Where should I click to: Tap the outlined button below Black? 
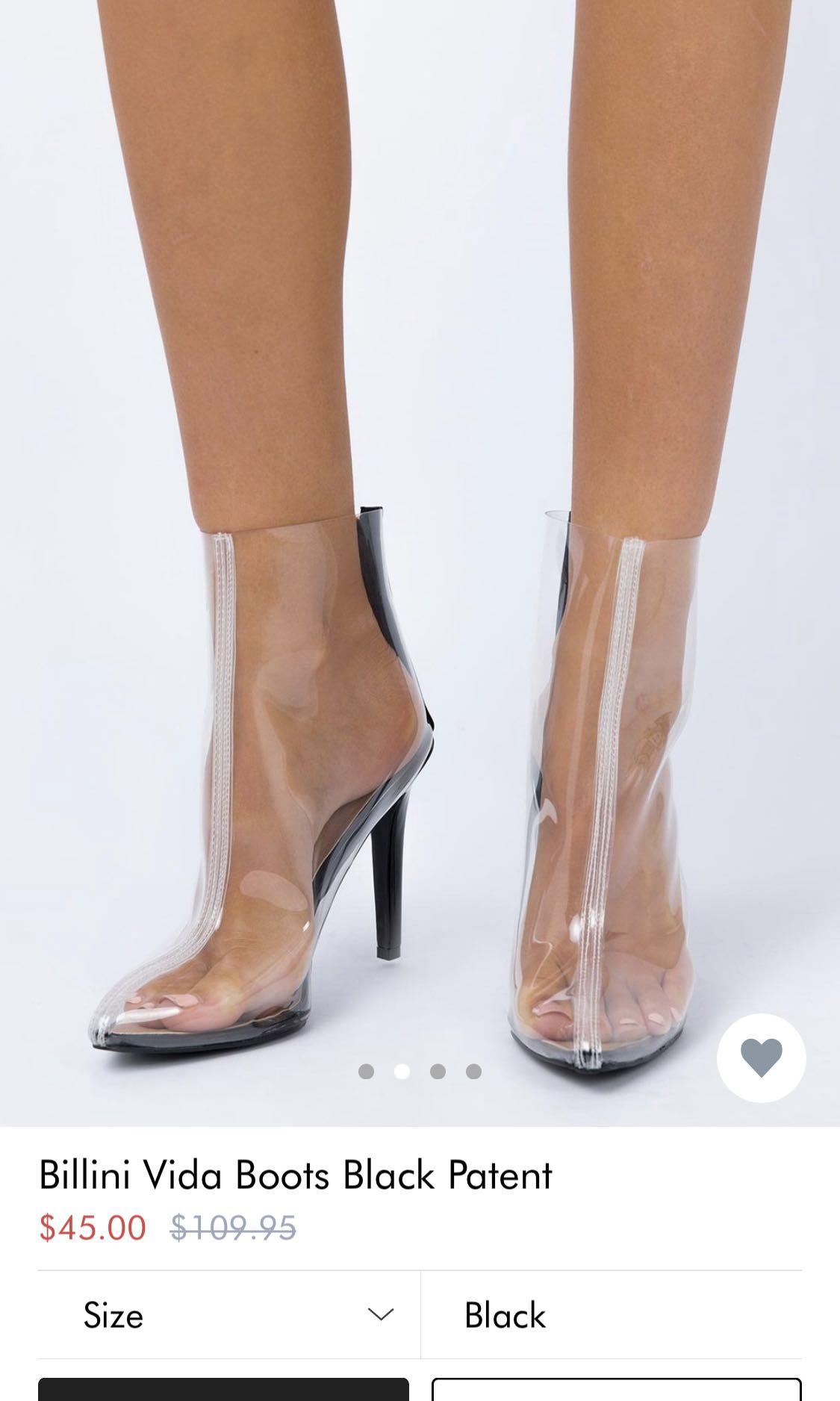tap(617, 1389)
